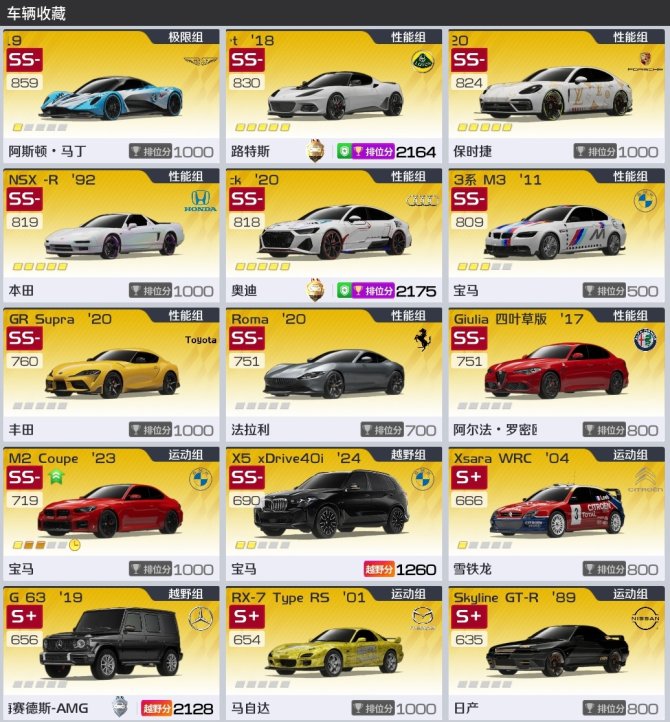670x722 pixels.
Task: Open the Aston Martin (阿斯顿·马丁) car card
Action: coord(111,95)
